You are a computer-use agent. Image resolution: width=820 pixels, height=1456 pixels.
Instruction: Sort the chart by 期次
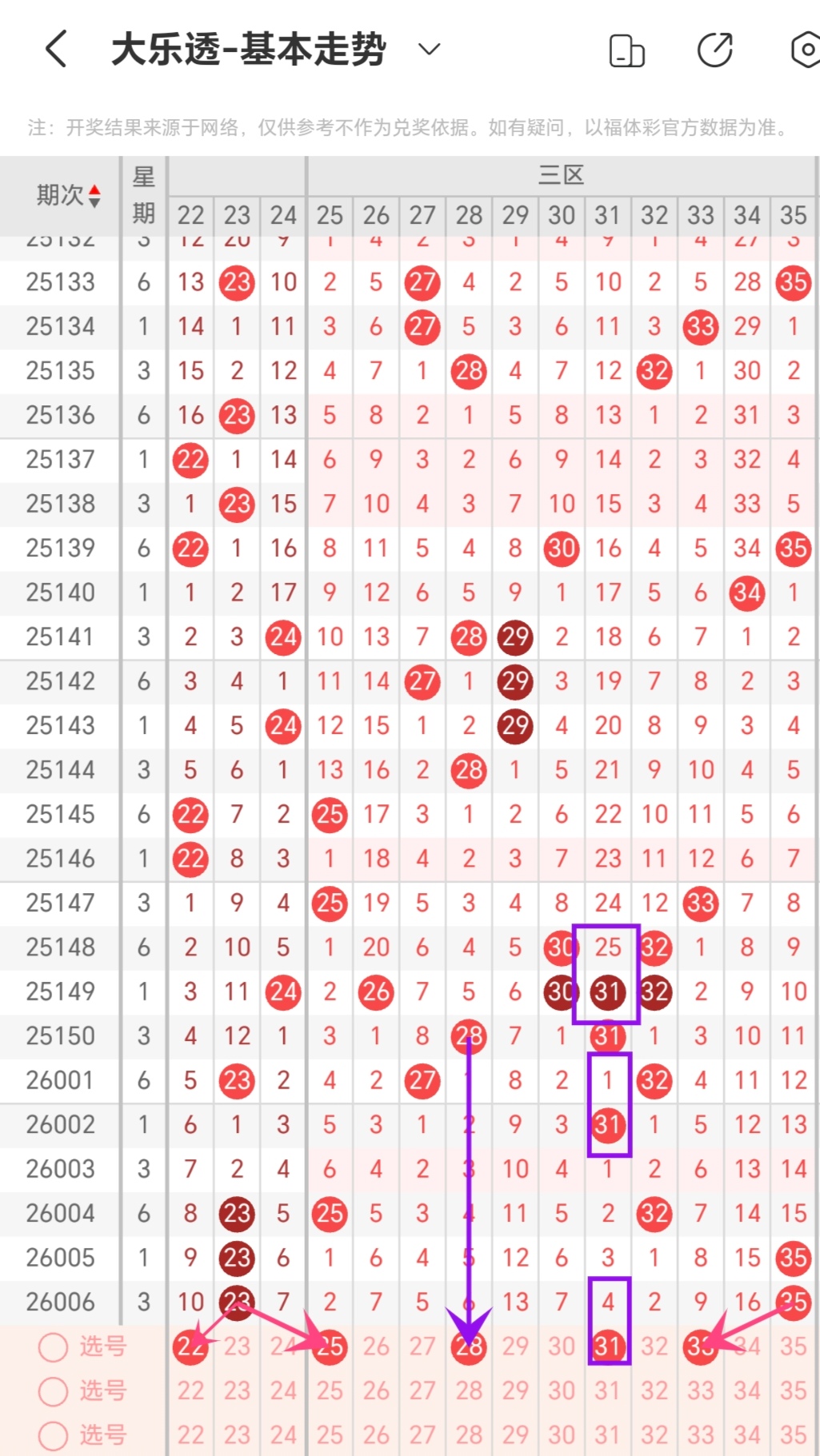click(68, 195)
